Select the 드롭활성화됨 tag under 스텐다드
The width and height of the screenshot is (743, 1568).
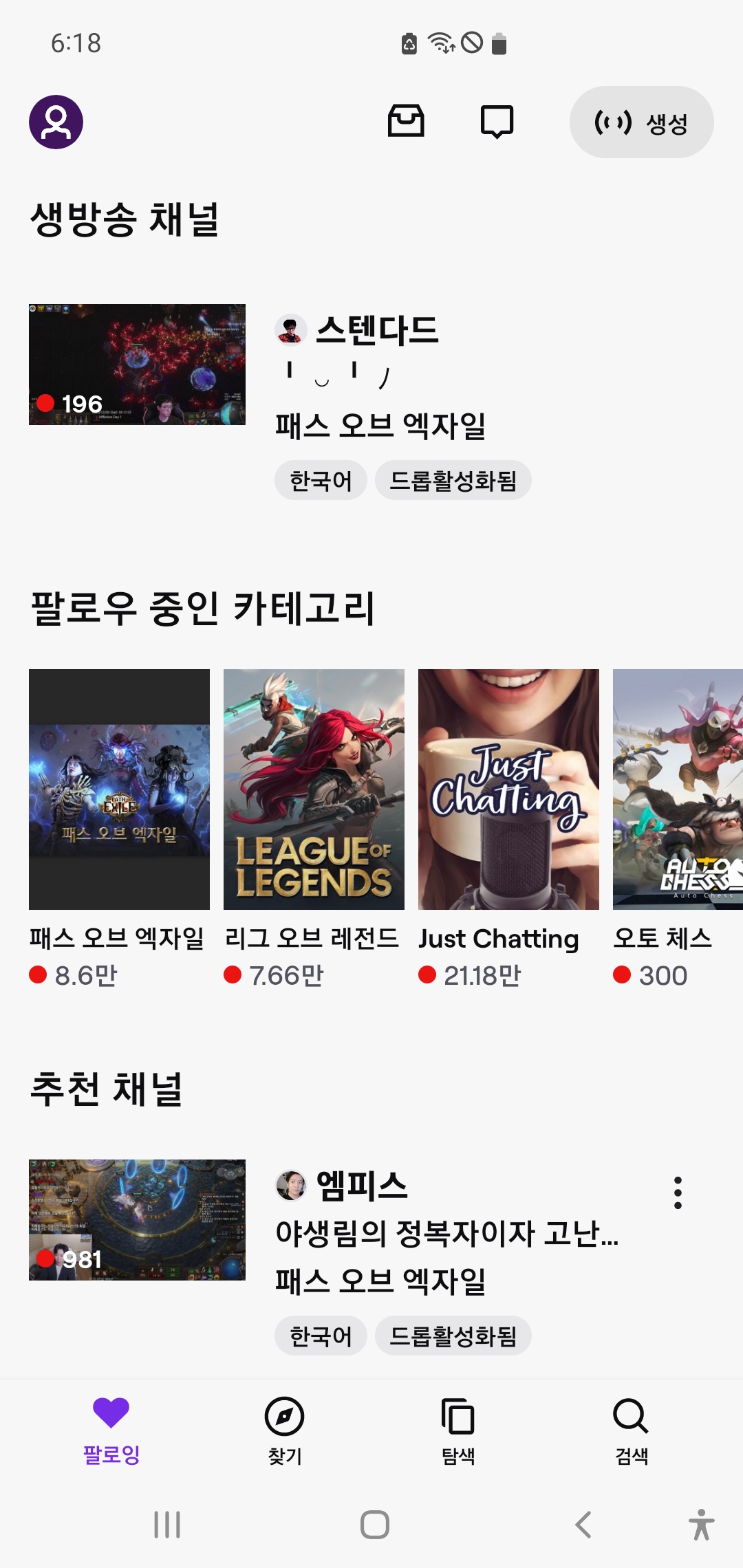pyautogui.click(x=453, y=480)
